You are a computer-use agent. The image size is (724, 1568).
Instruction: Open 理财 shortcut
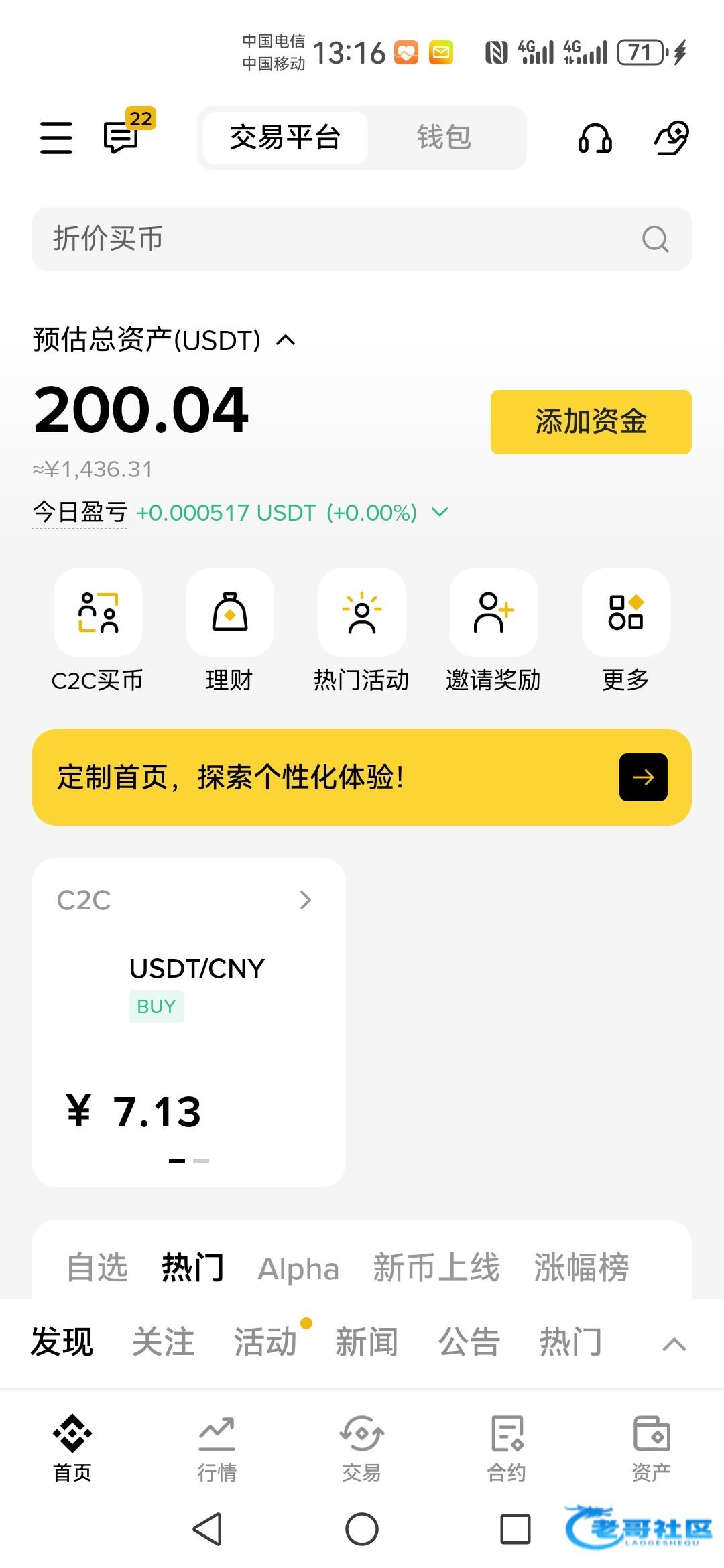click(x=230, y=612)
